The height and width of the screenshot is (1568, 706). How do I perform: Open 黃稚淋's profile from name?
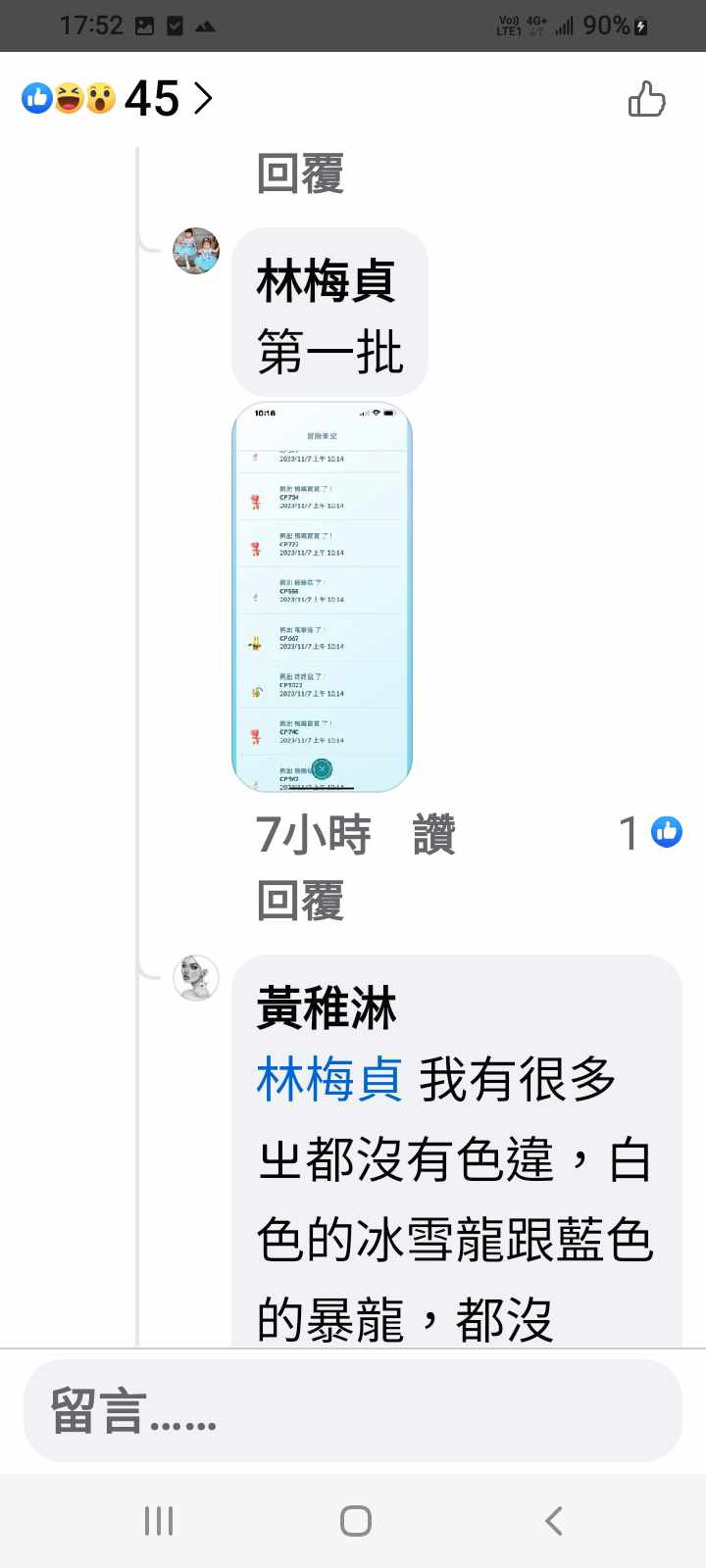[x=327, y=1008]
